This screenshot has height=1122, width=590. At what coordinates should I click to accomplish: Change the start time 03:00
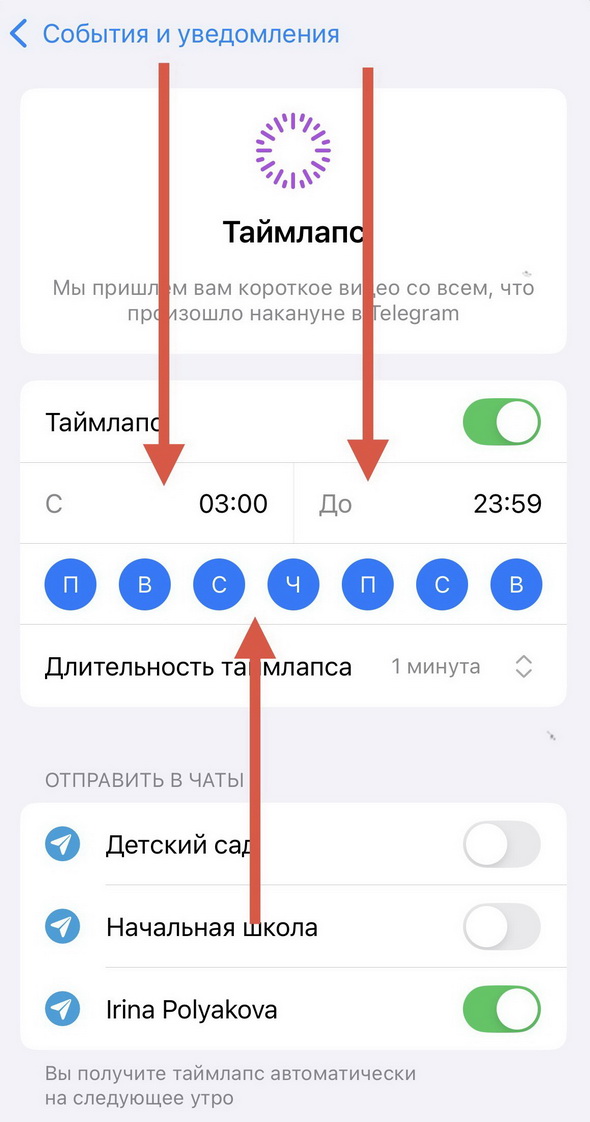157,504
